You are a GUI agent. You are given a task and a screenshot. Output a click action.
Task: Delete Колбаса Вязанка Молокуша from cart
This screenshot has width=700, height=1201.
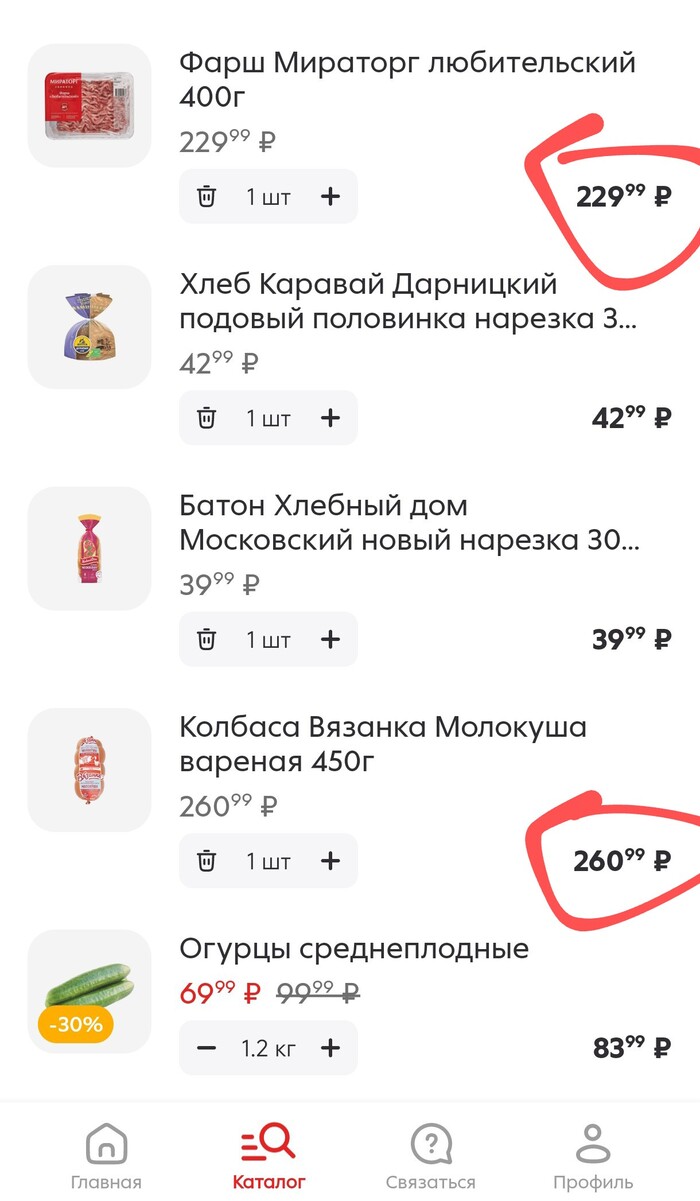point(206,861)
